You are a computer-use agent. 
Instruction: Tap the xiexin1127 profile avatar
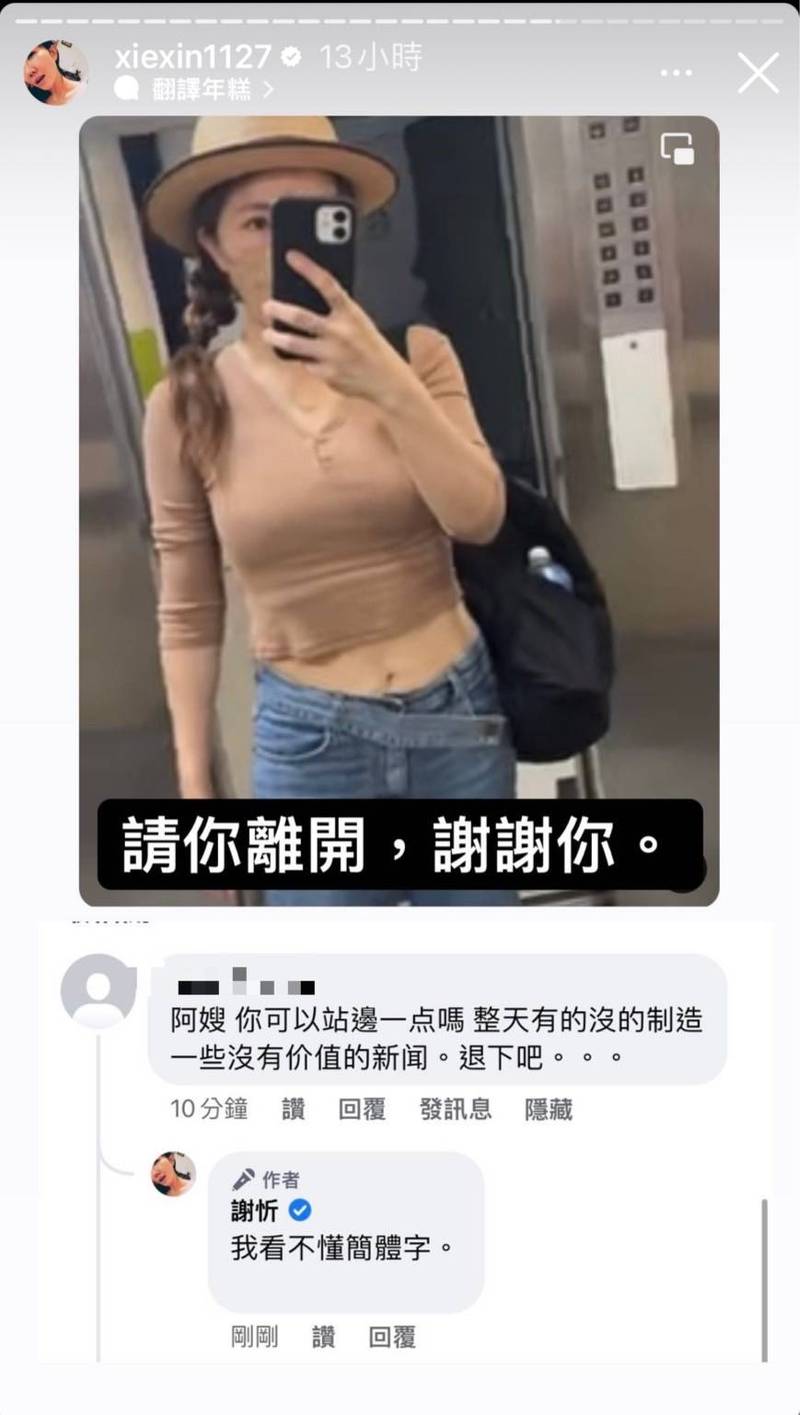click(x=56, y=72)
